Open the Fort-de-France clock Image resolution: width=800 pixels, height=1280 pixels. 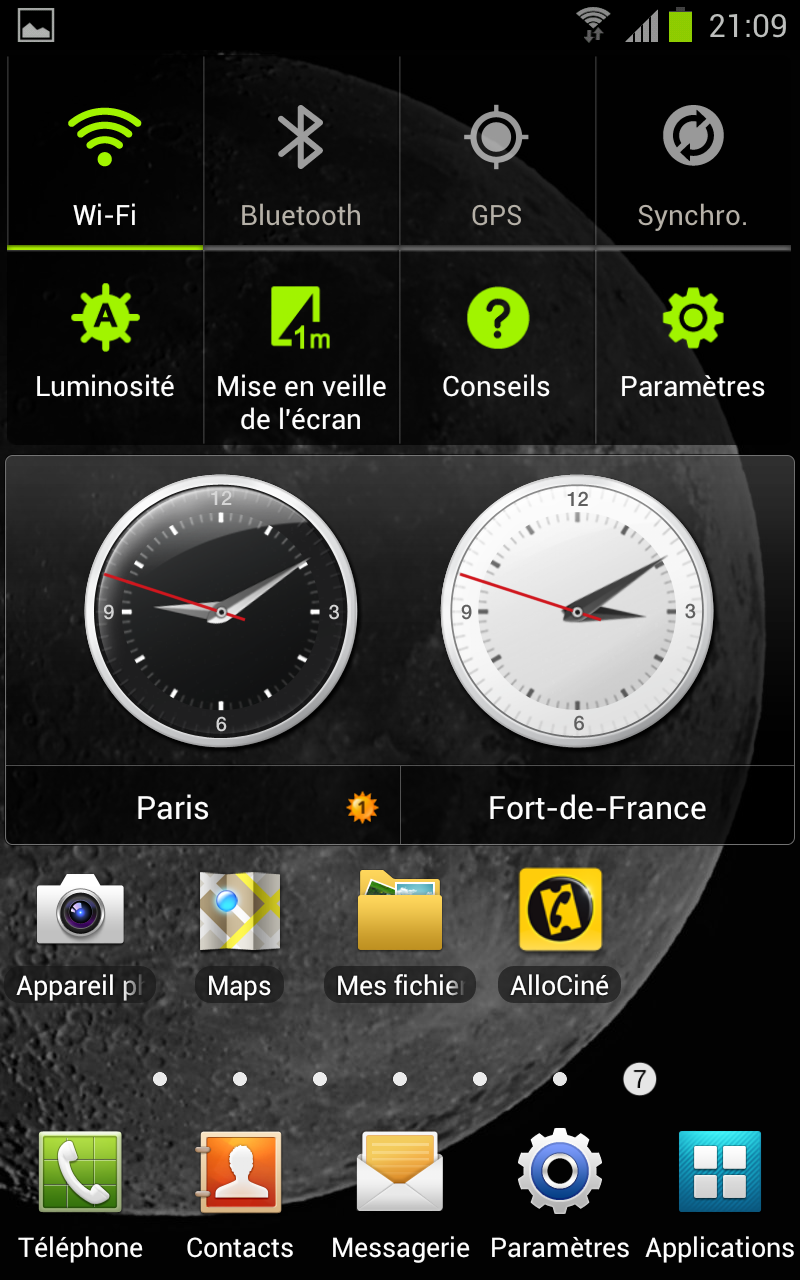tap(577, 611)
